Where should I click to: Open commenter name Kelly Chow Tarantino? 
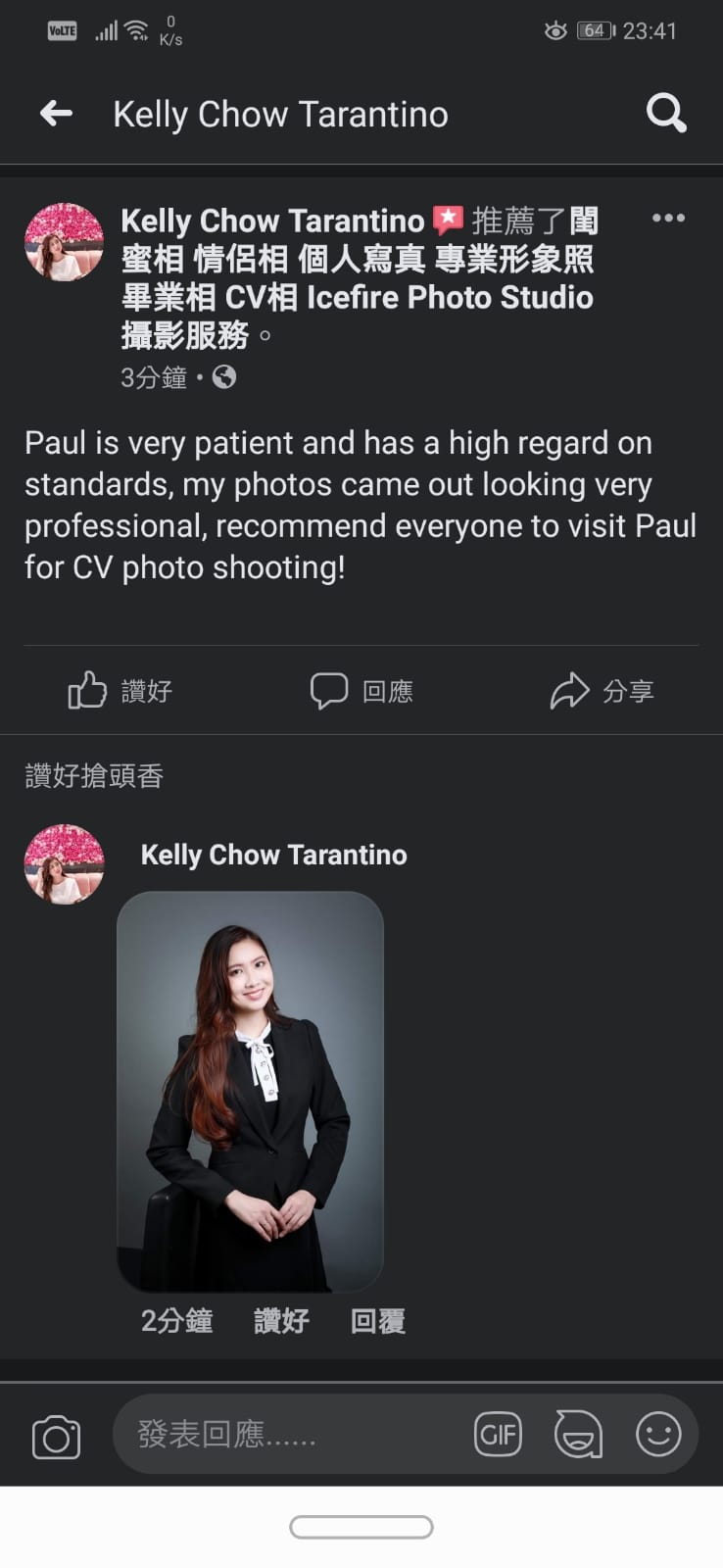click(x=273, y=855)
